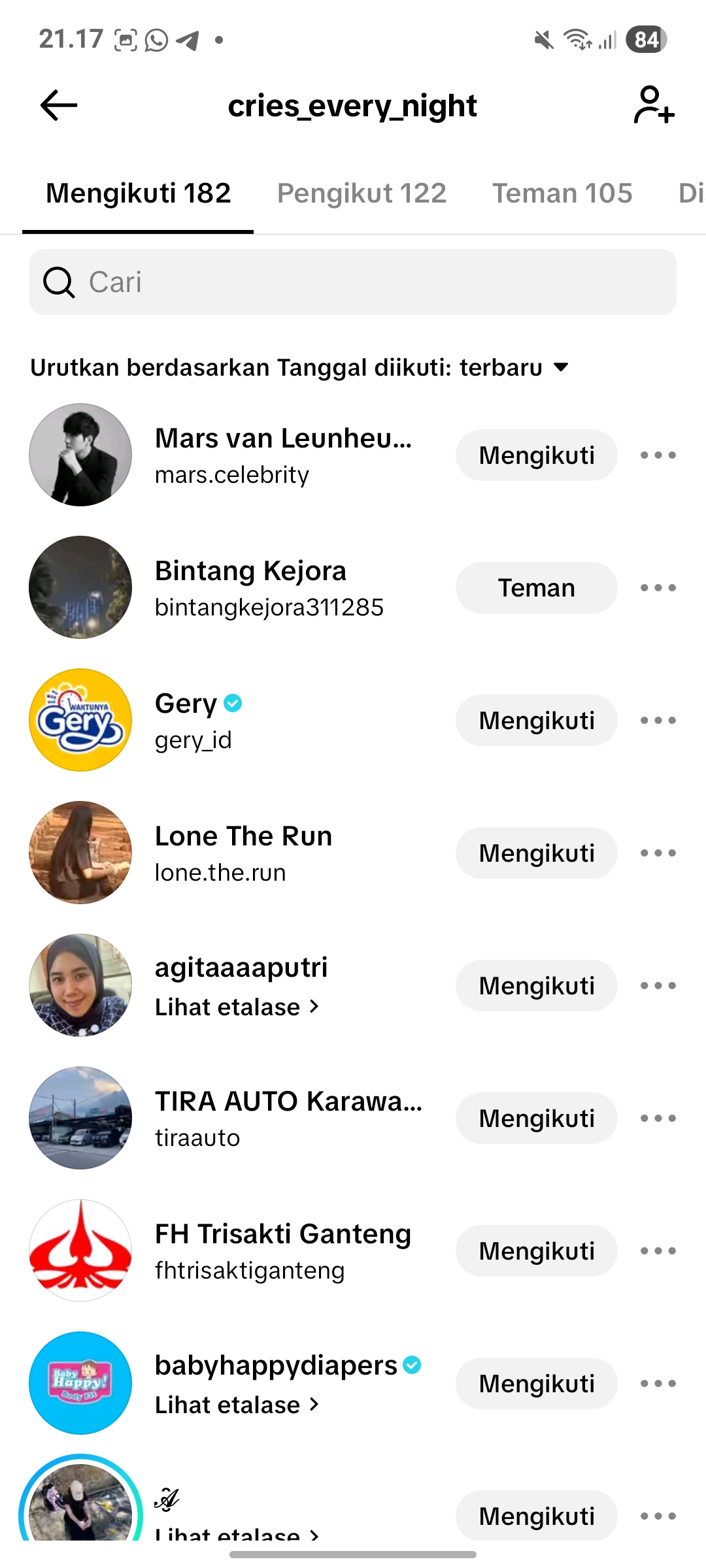Open more options for Gery

tap(658, 721)
